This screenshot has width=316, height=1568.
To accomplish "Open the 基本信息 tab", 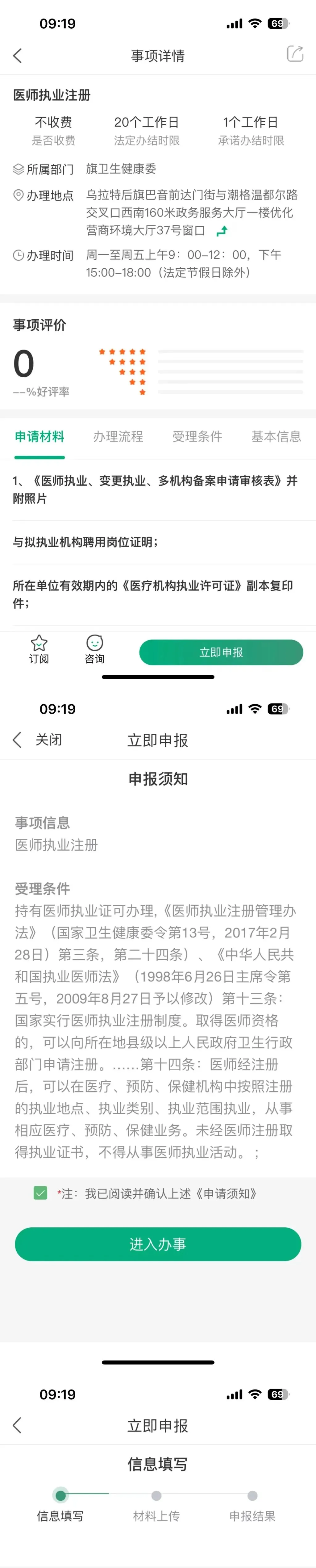I will pyautogui.click(x=276, y=436).
